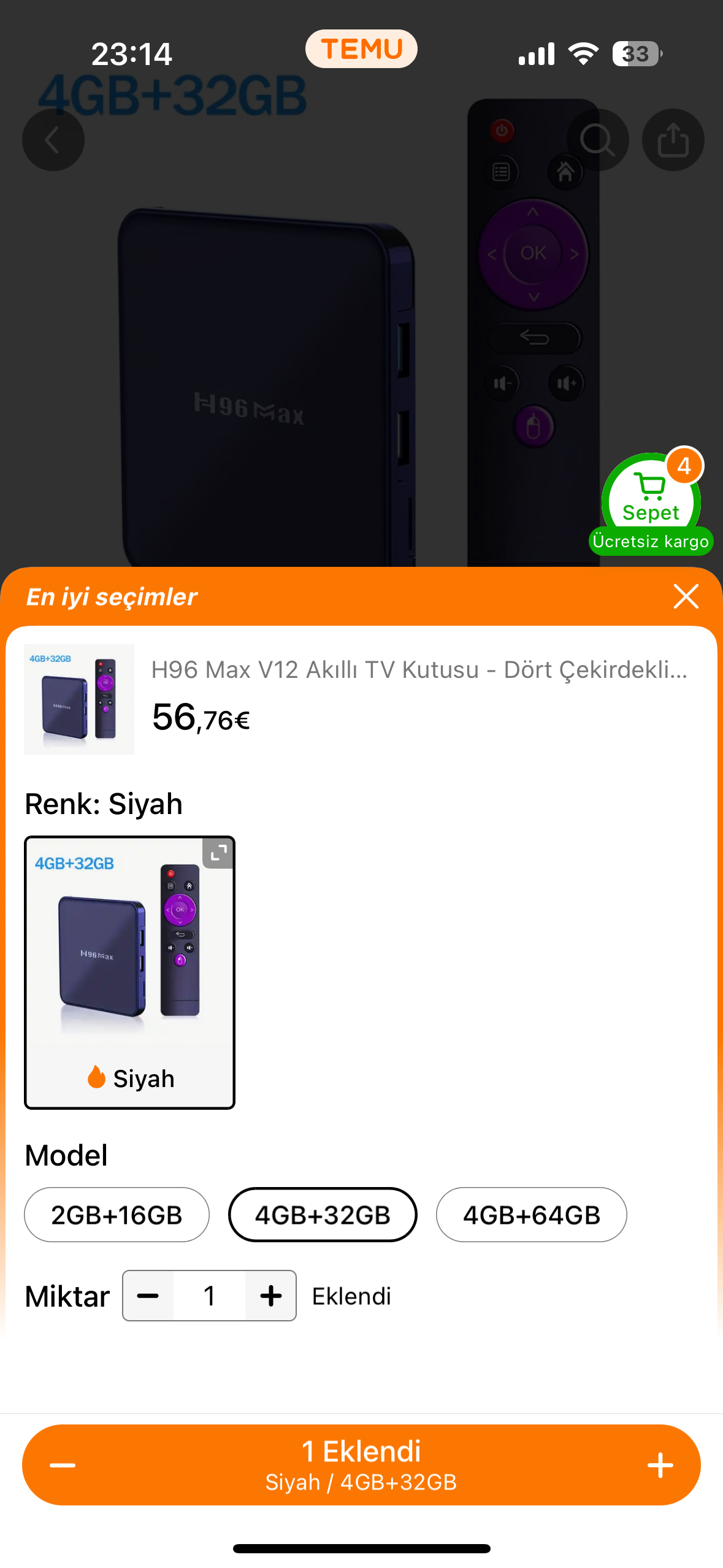Close the En iyi seçimler sheet
This screenshot has width=723, height=1568.
[x=686, y=596]
